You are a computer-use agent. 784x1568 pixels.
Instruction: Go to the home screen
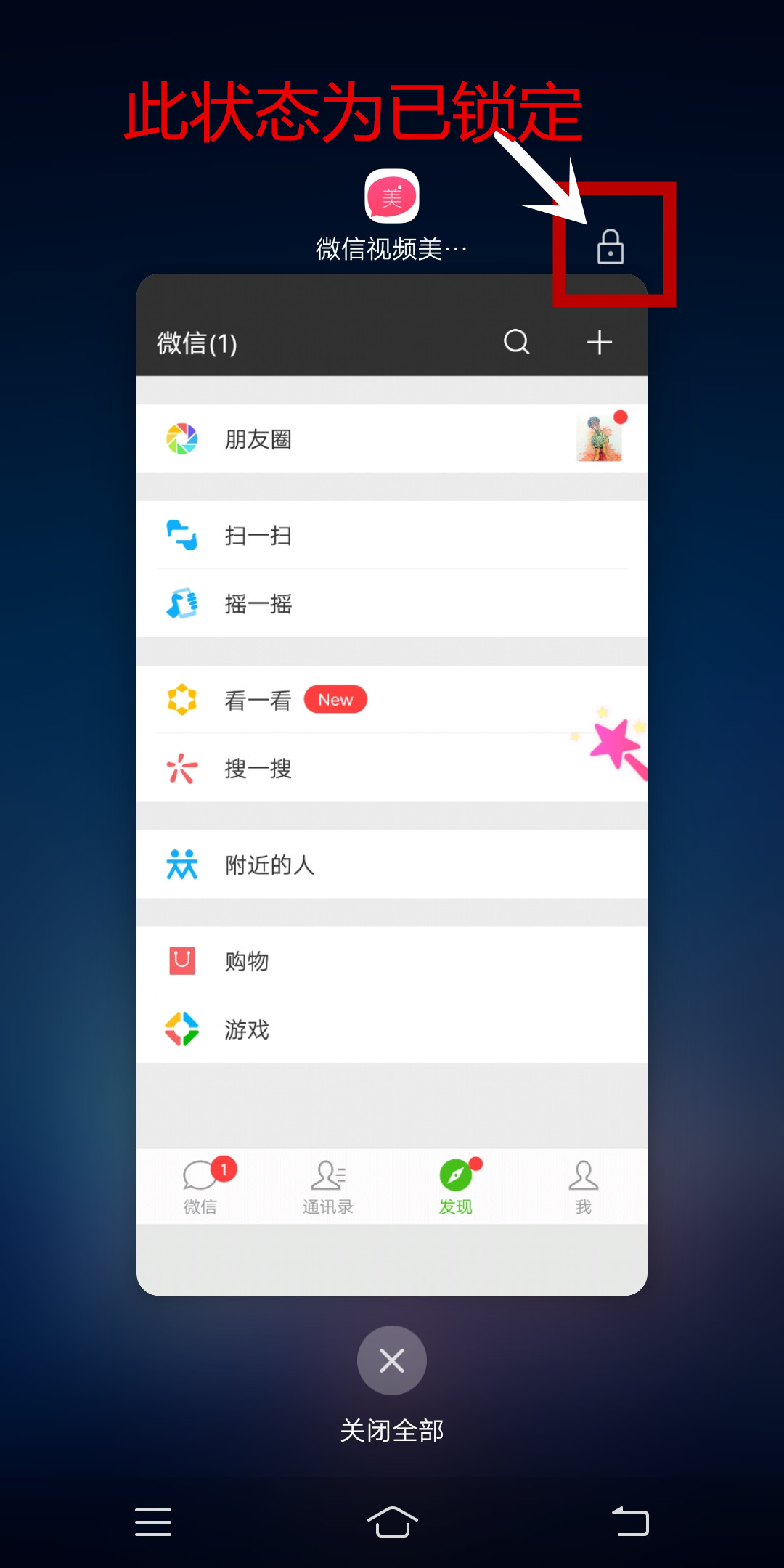pyautogui.click(x=392, y=1522)
